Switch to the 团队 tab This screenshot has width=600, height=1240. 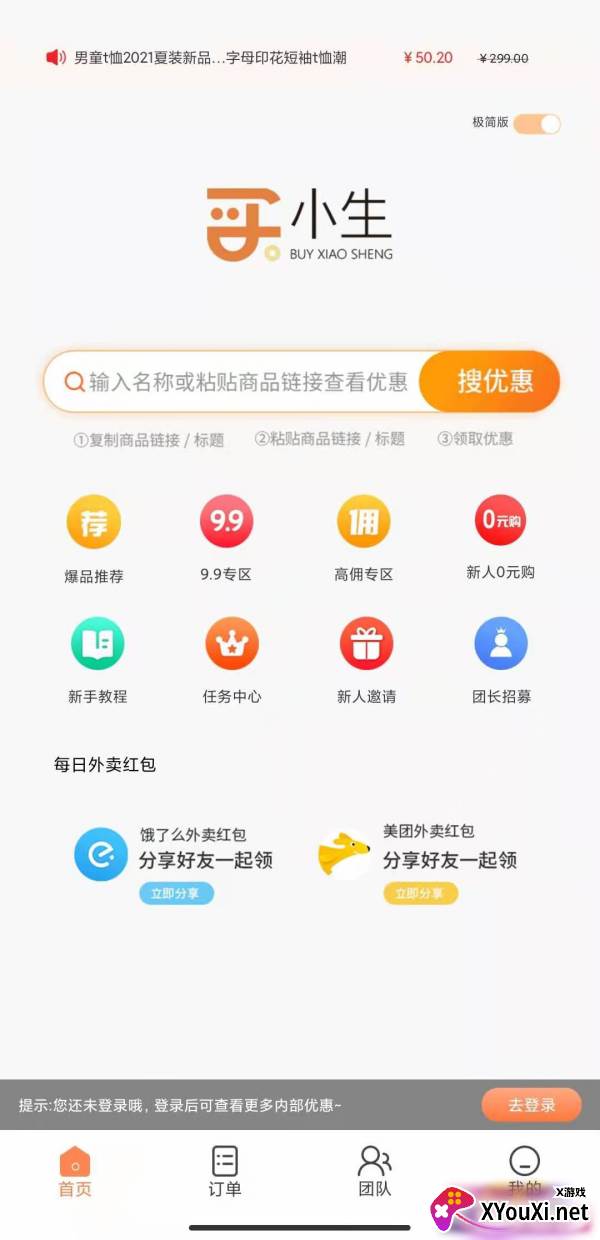375,1172
